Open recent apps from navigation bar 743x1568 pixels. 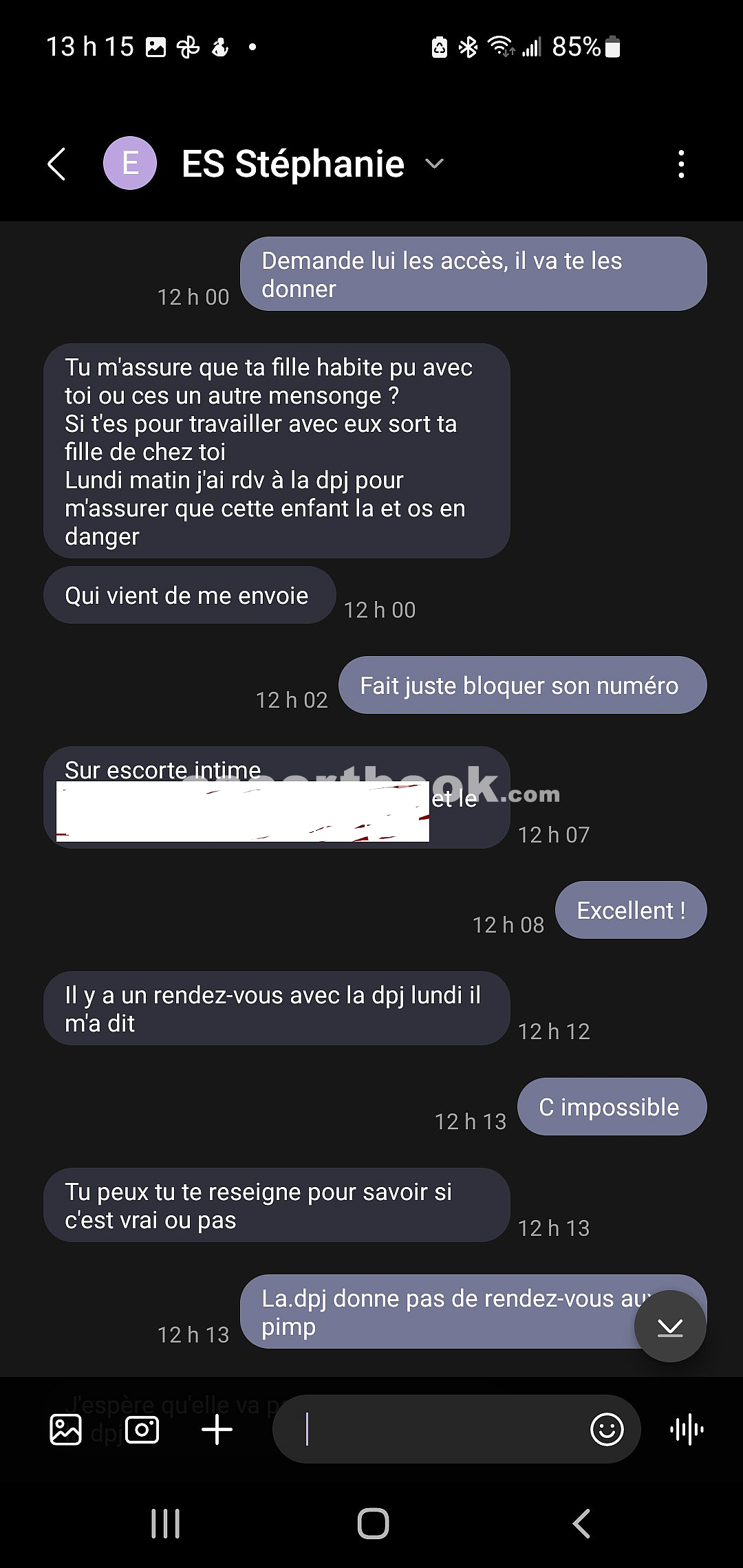(x=166, y=1524)
